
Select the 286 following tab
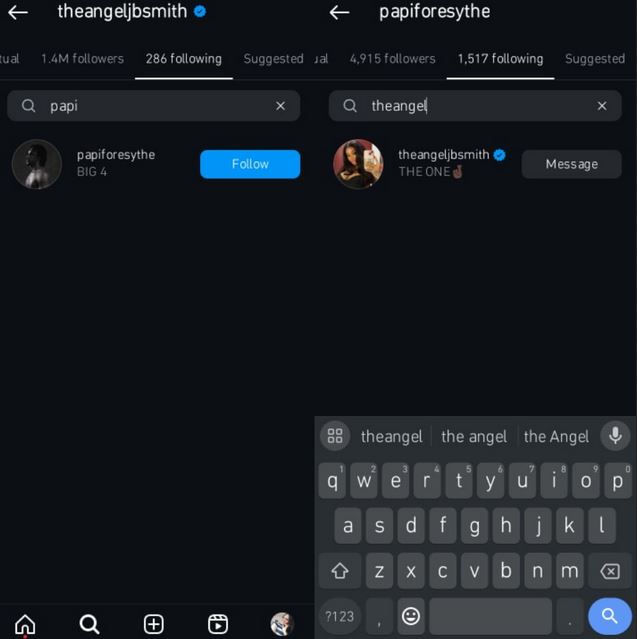(183, 59)
